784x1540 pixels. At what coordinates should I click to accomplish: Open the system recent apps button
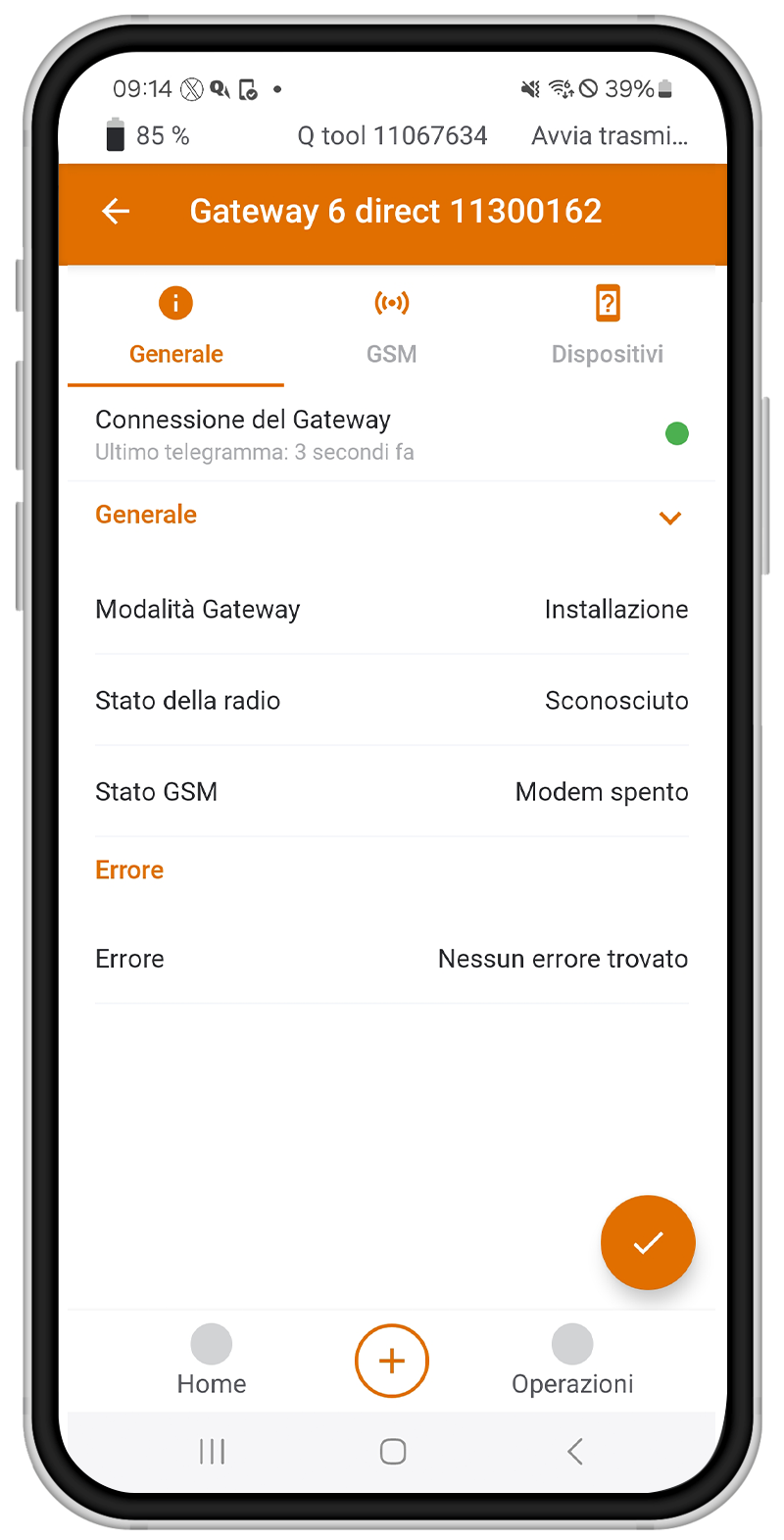(x=212, y=1451)
